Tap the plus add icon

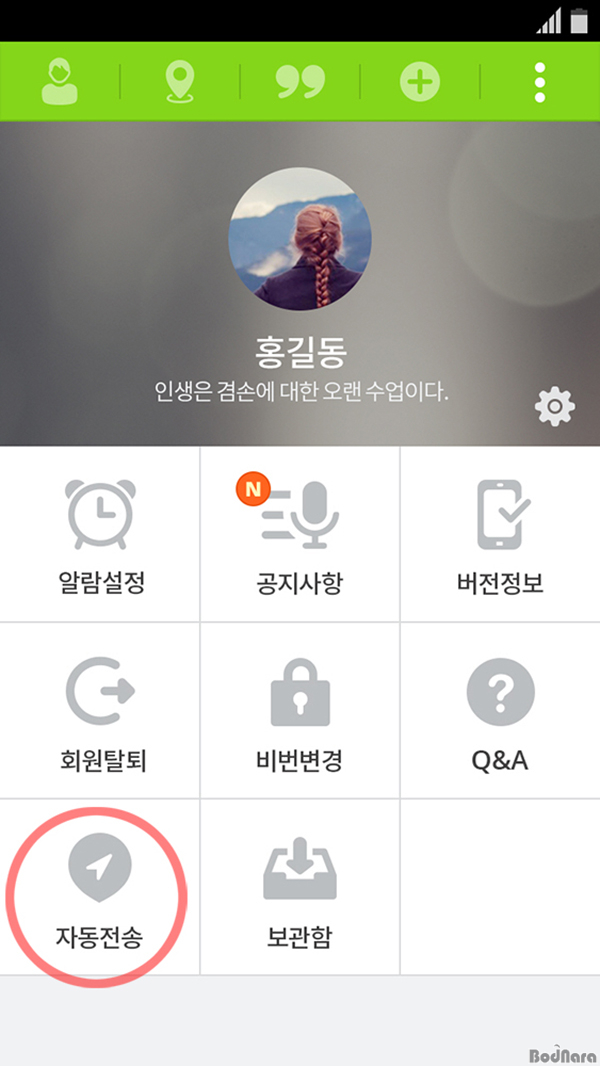tap(419, 82)
